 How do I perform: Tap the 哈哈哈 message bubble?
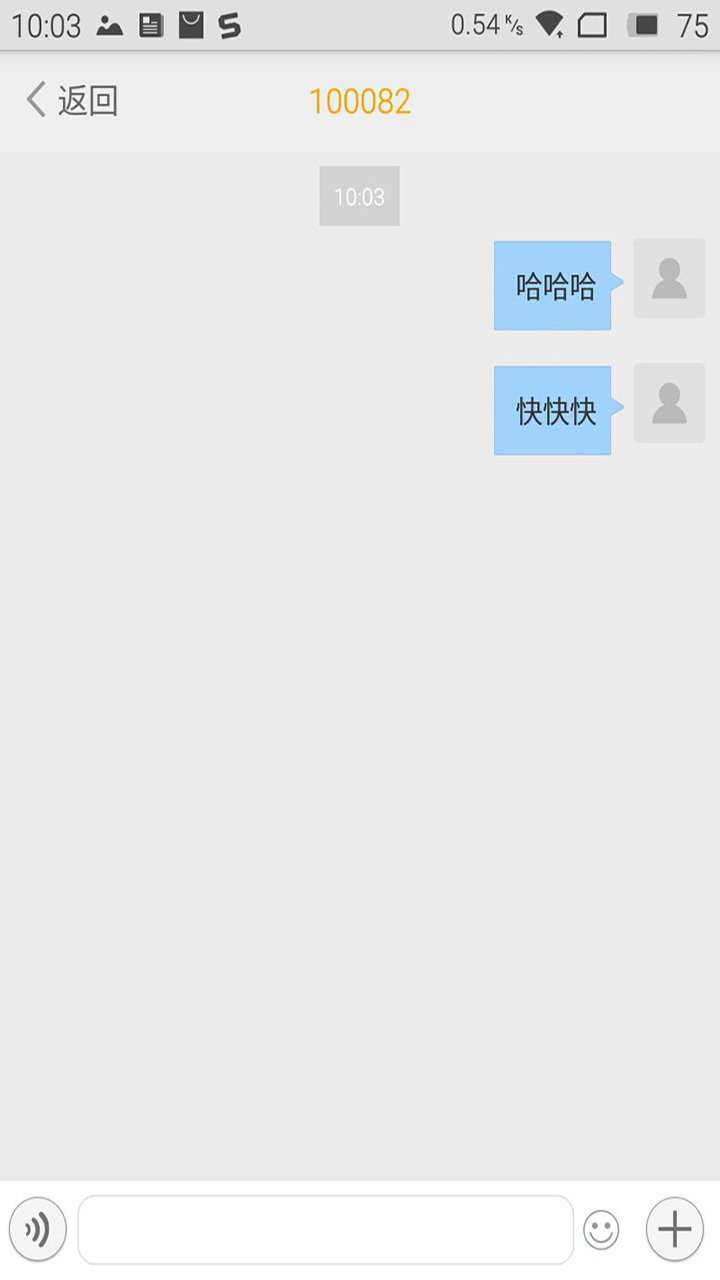(553, 286)
